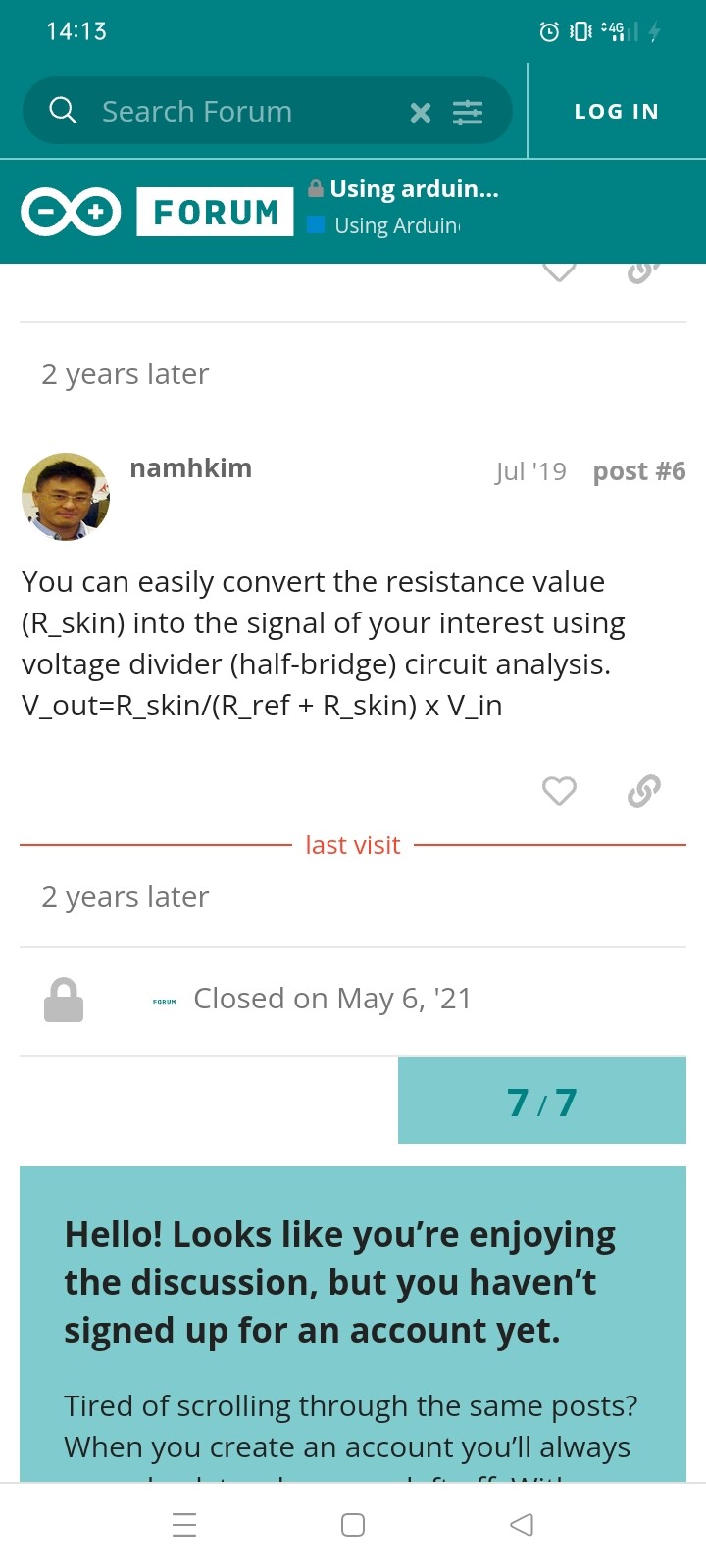Copy the share link for post #6
The width and height of the screenshot is (706, 1568).
(x=643, y=790)
